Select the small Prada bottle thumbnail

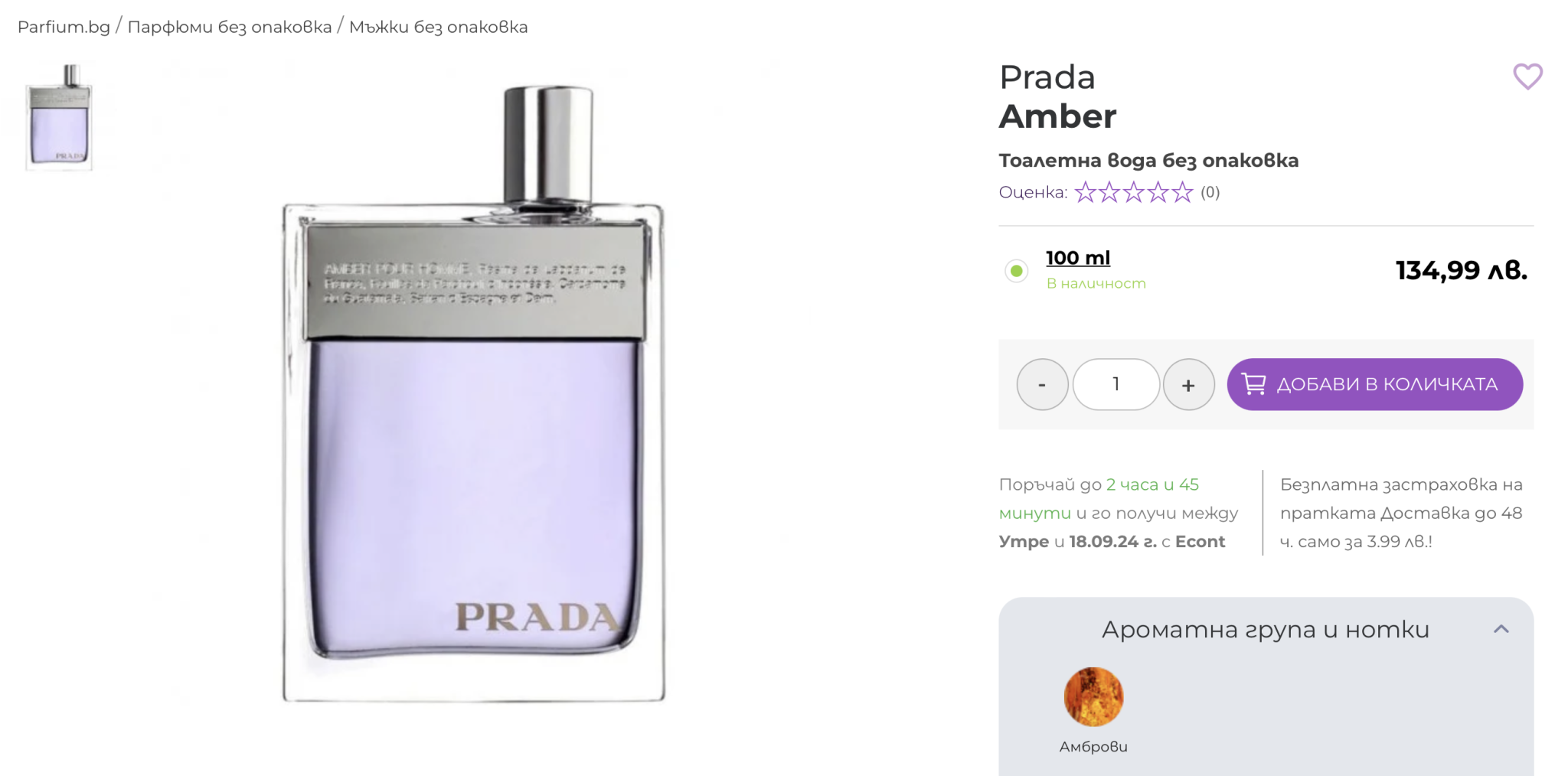pyautogui.click(x=60, y=118)
